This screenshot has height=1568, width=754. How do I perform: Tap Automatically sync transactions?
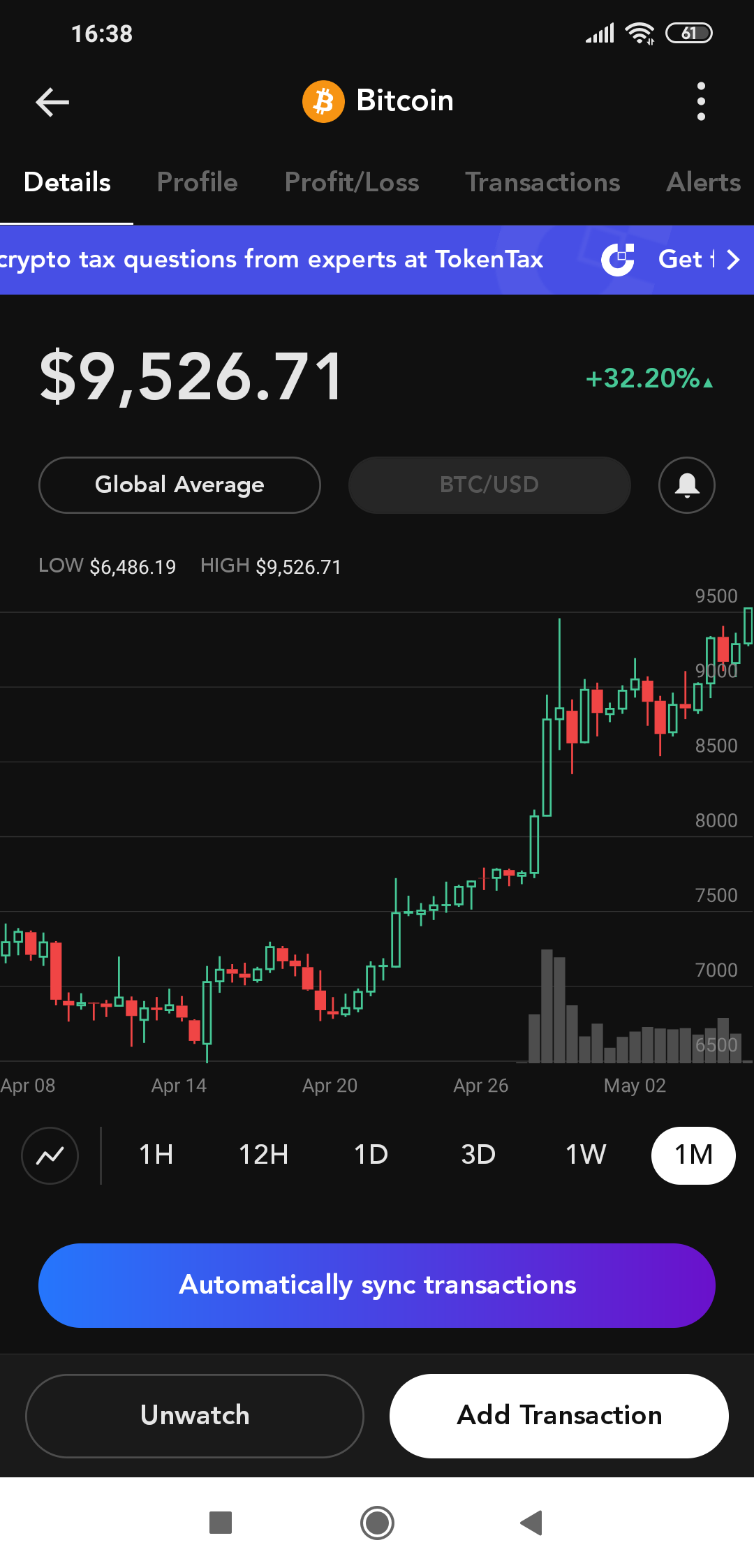[x=377, y=1285]
